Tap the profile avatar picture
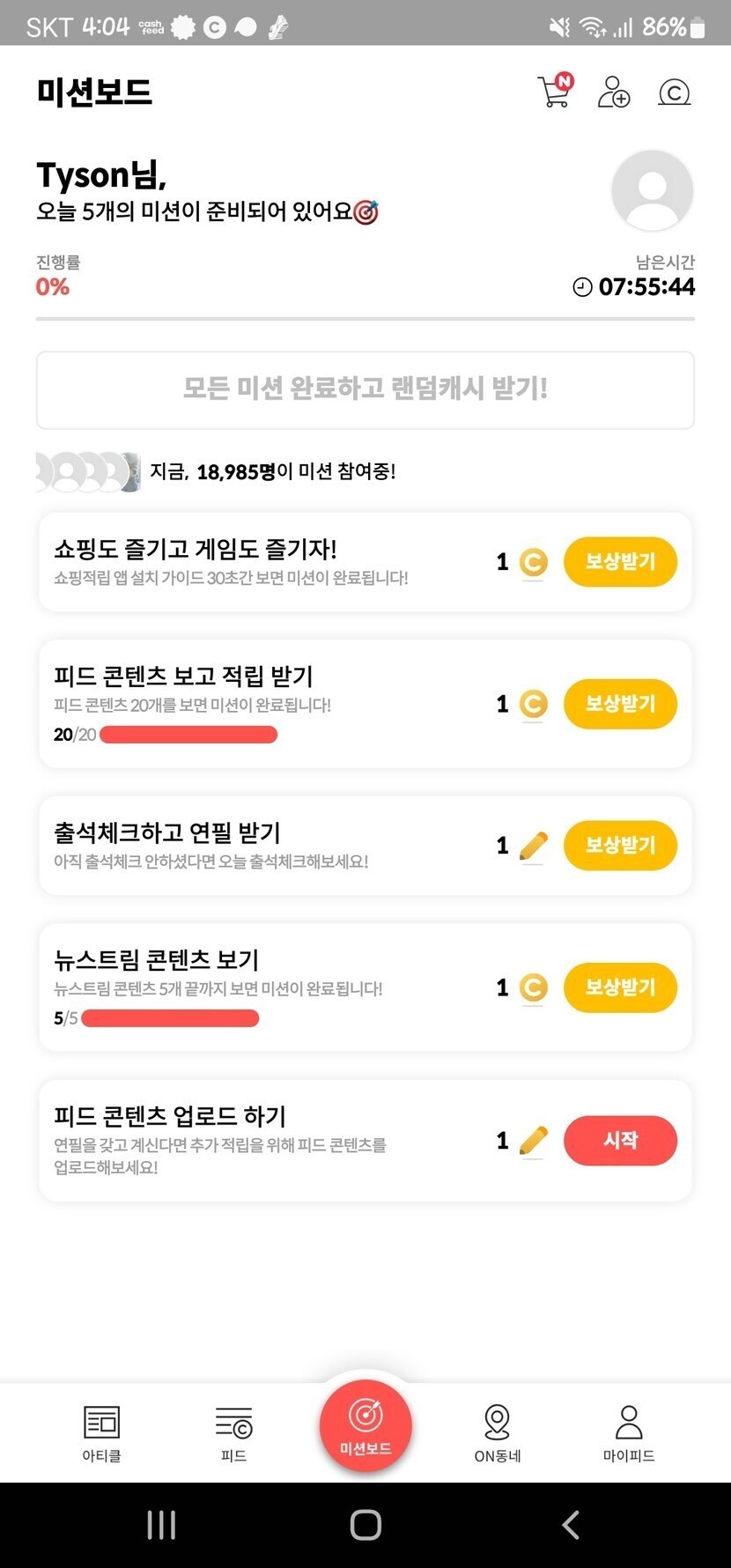The image size is (731, 1568). pos(652,191)
